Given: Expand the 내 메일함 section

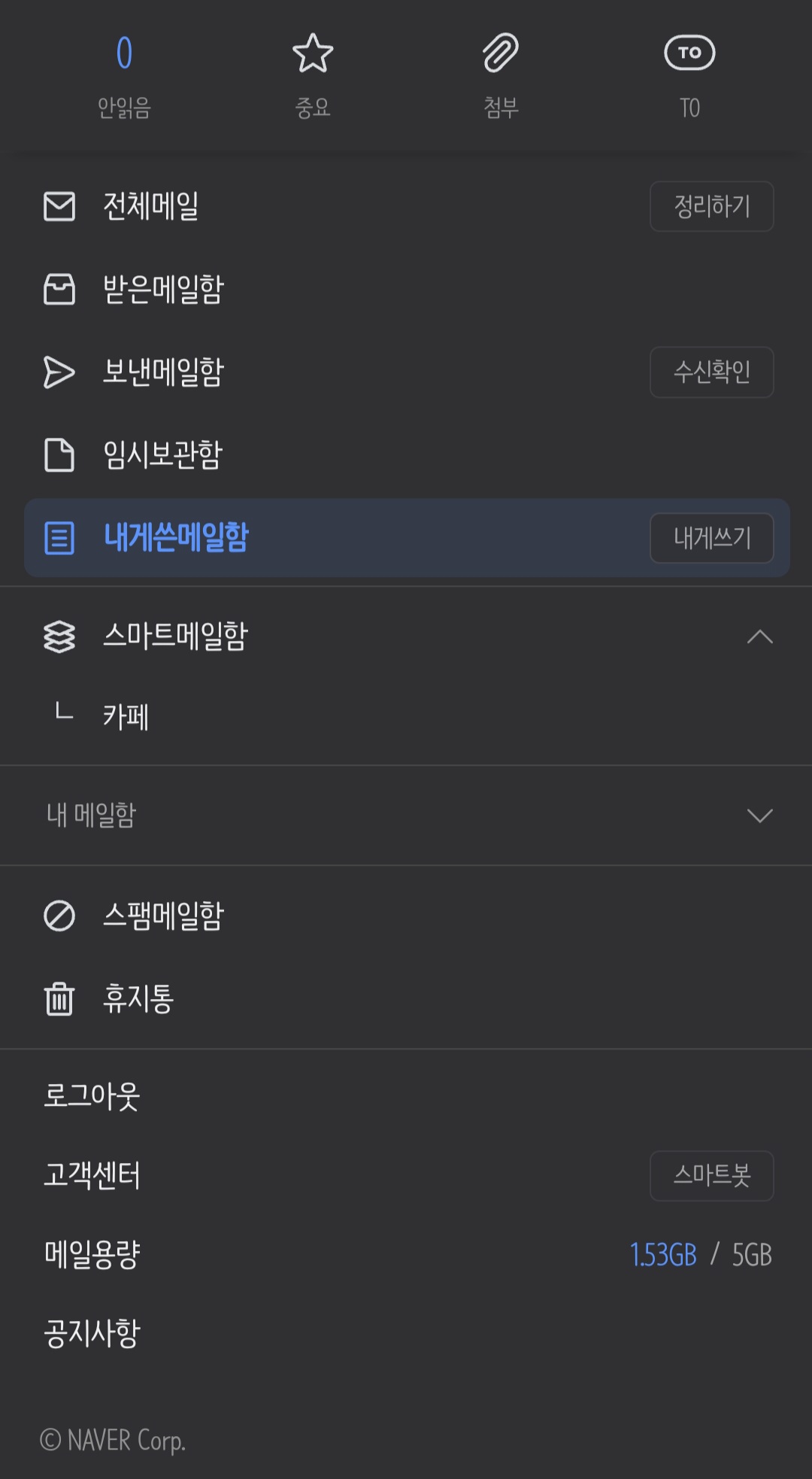Looking at the screenshot, I should point(759,815).
